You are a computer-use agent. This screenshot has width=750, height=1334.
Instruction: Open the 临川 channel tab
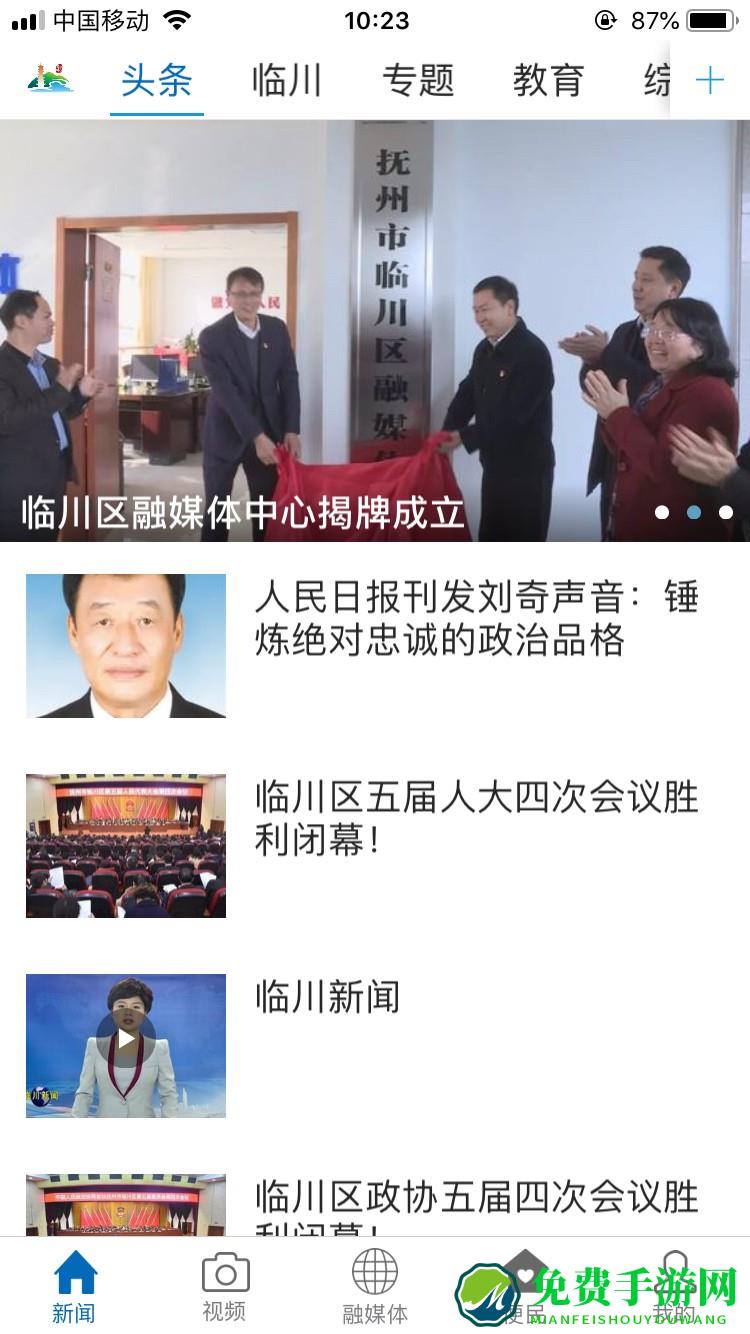tap(287, 81)
